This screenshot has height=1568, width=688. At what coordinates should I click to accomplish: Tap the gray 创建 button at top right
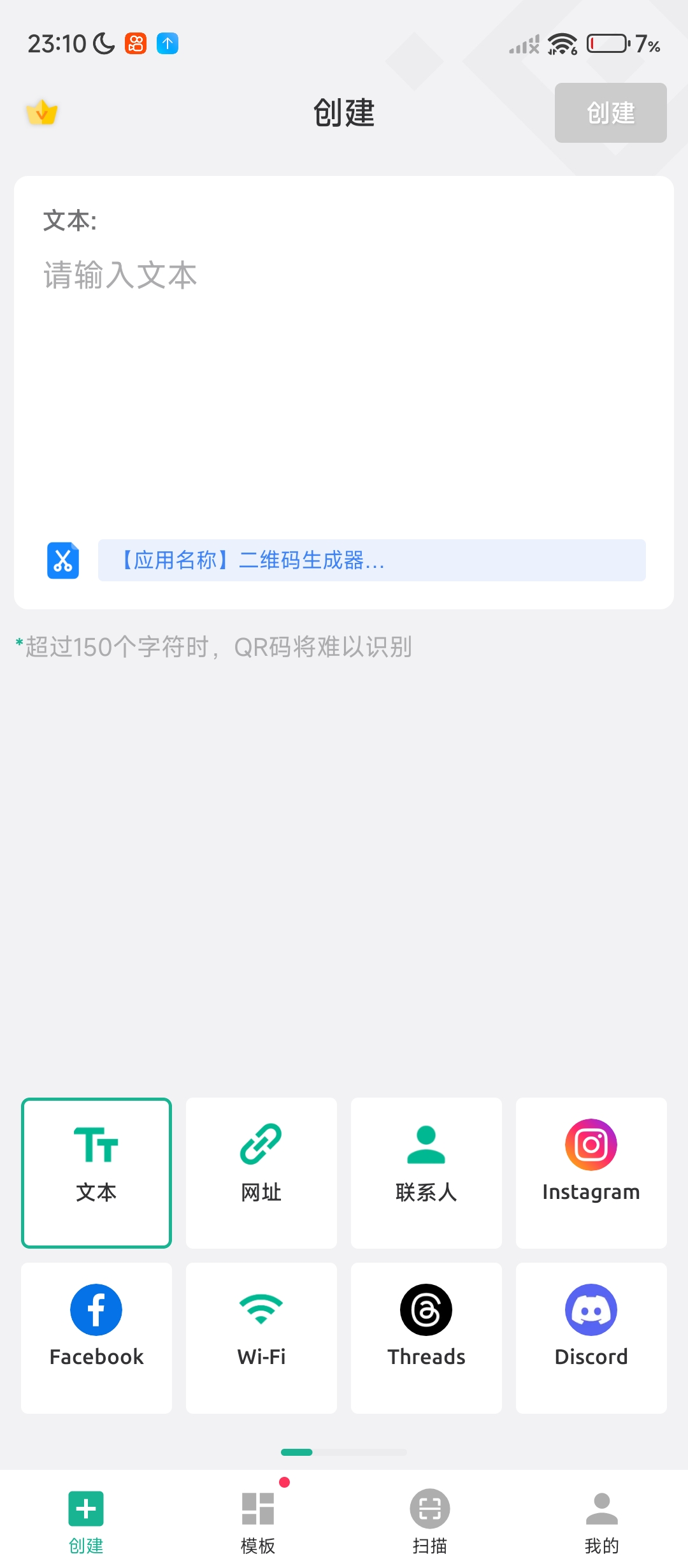[610, 113]
